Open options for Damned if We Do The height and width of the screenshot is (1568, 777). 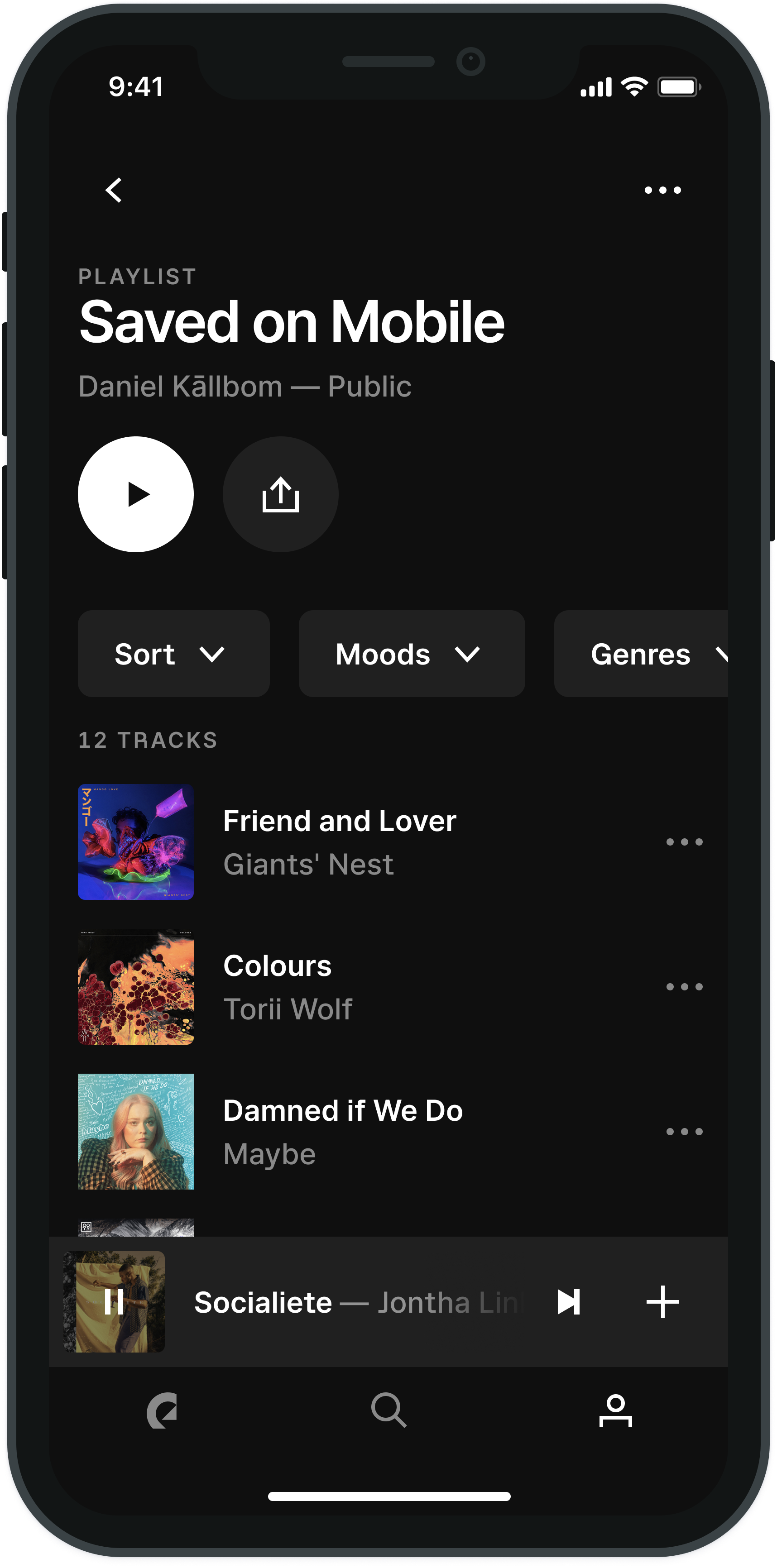[684, 1132]
